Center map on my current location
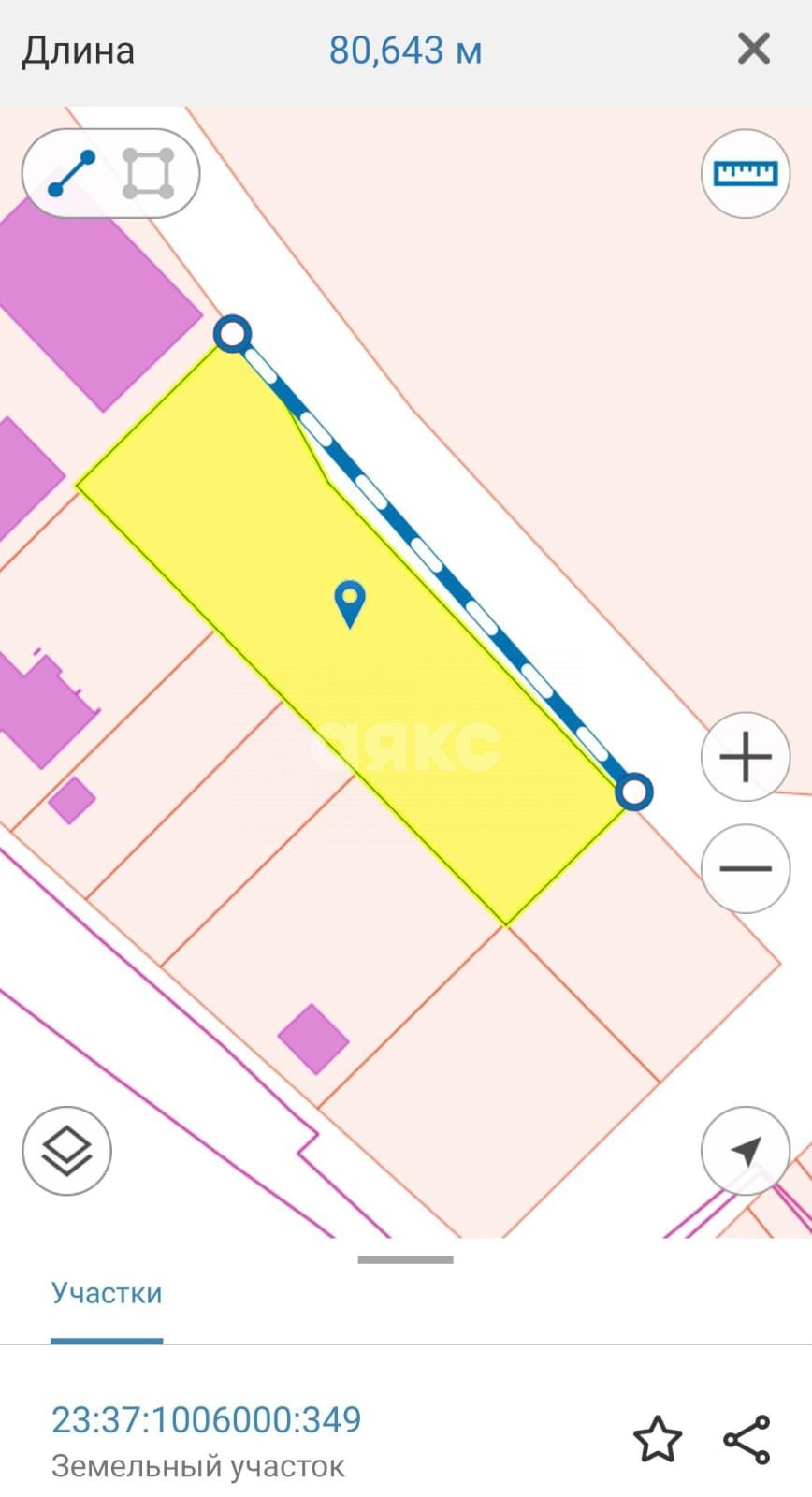Viewport: 812px width, 1497px height. click(x=745, y=1151)
